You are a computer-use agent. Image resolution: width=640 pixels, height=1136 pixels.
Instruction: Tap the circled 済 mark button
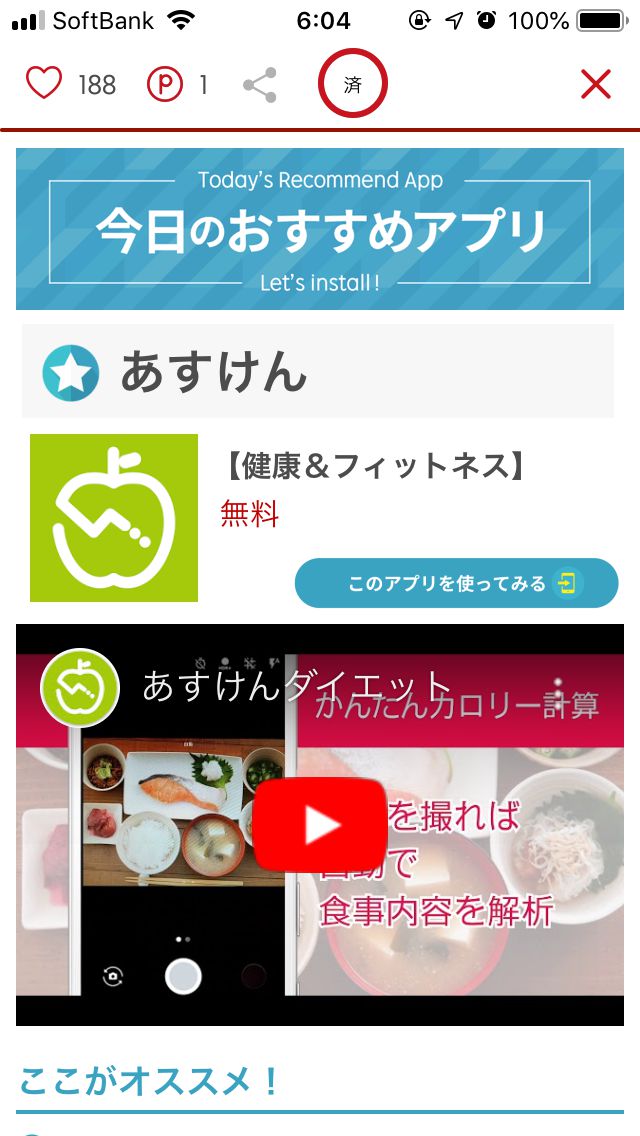click(352, 84)
